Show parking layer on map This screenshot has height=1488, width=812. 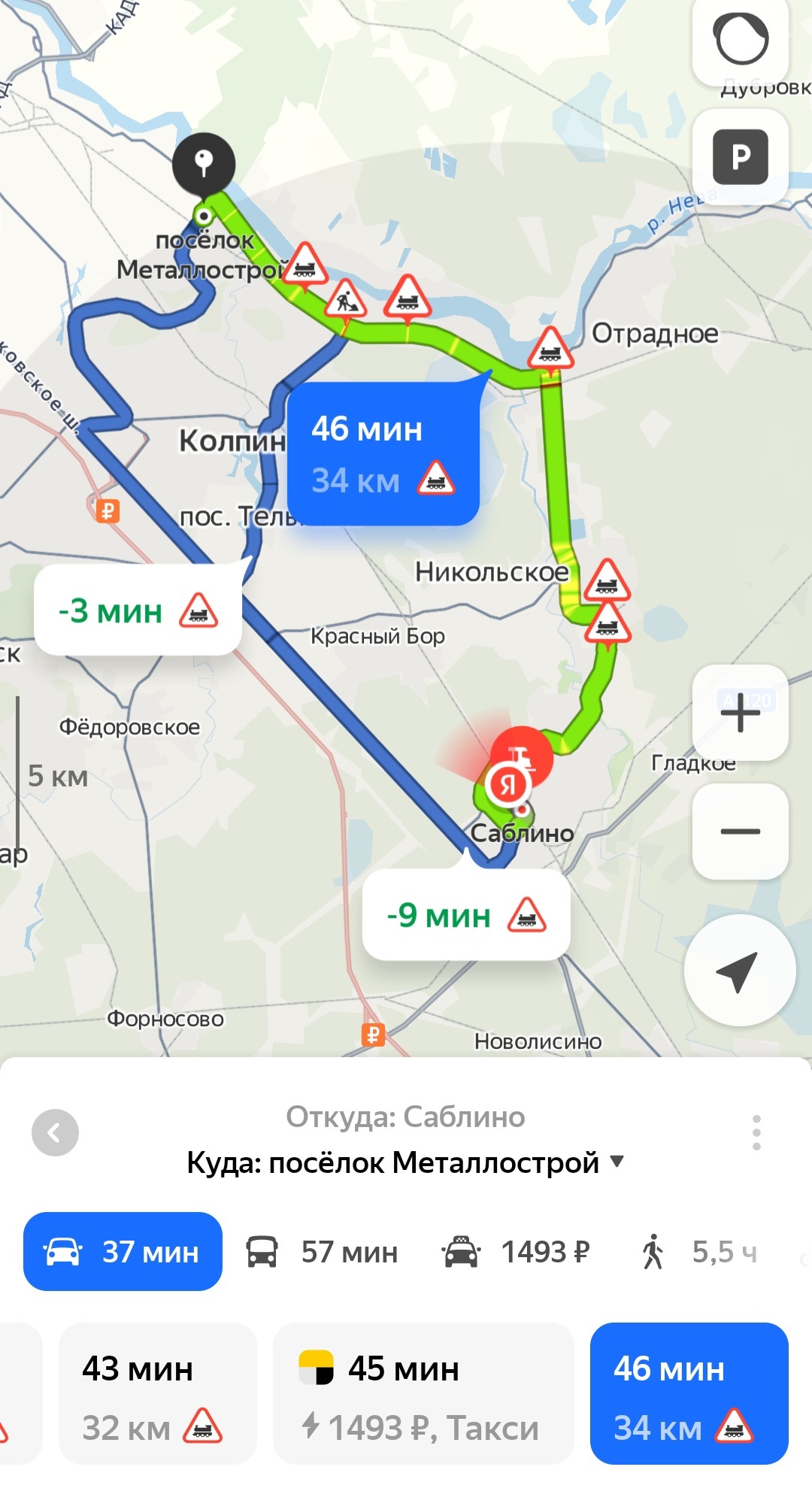pos(741,156)
